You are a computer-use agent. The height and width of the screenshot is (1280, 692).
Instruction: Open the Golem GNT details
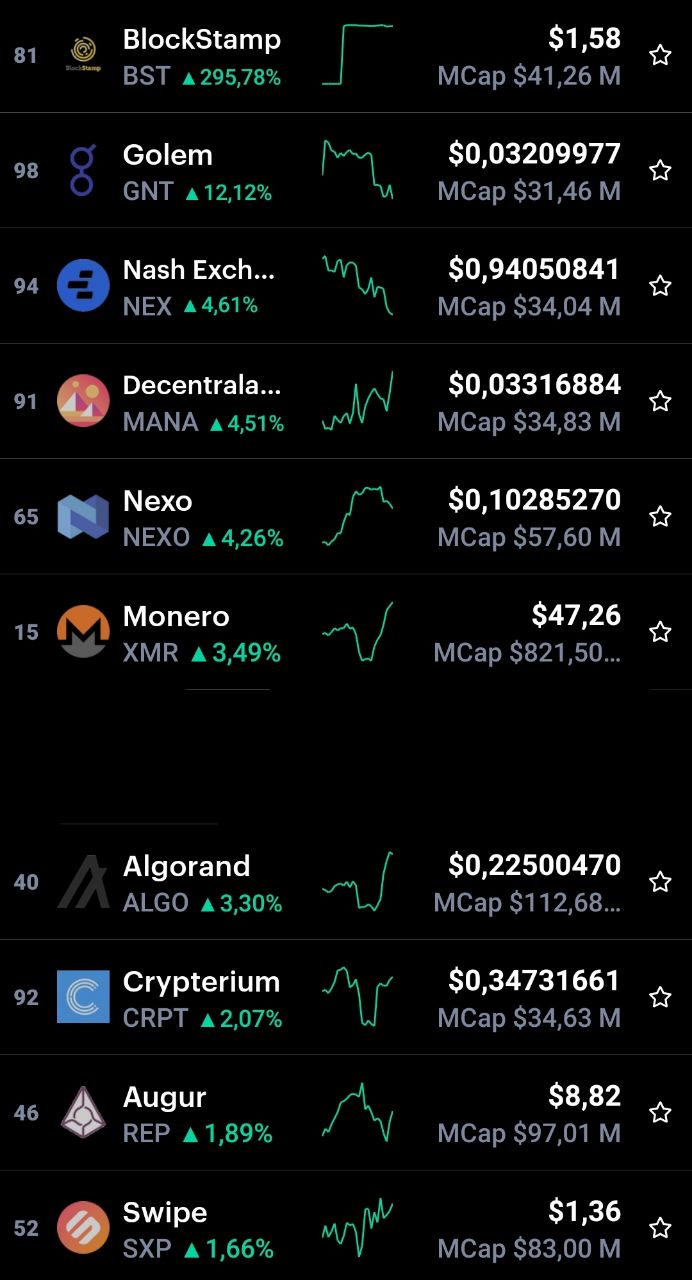click(x=346, y=171)
